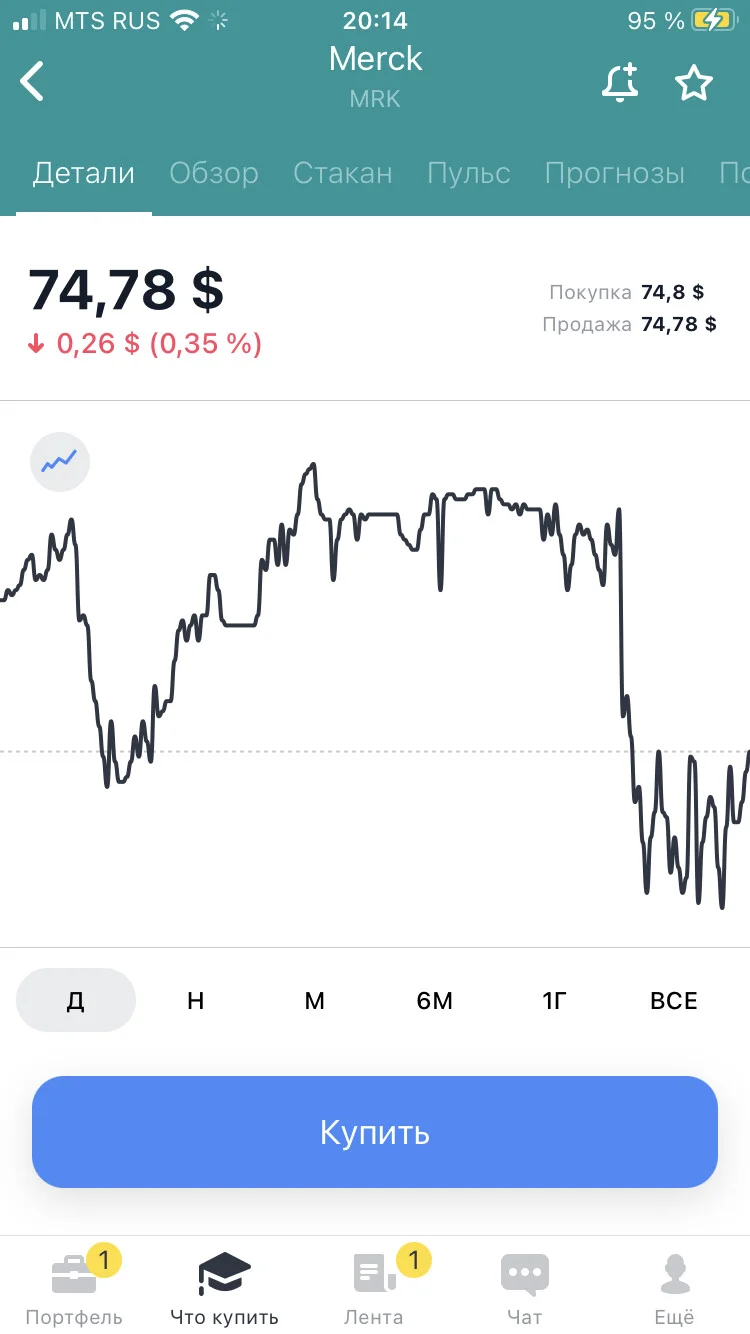Open the Ещё tab
The width and height of the screenshot is (750, 1334).
pos(675,1286)
